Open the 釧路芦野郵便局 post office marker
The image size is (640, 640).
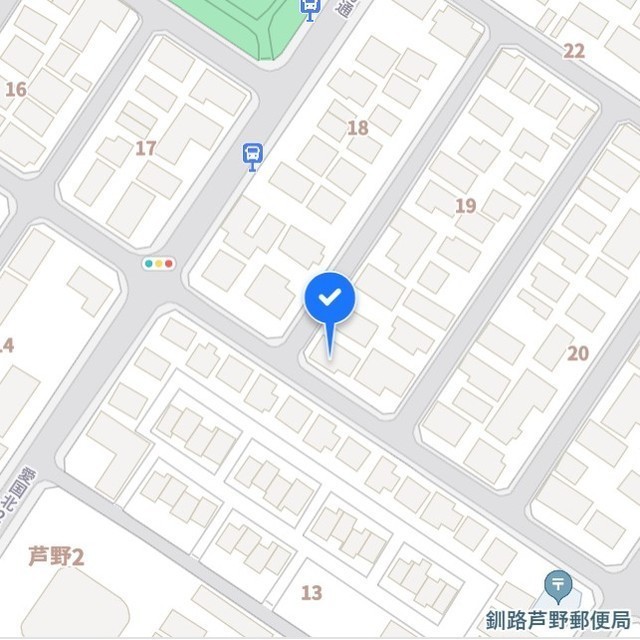pos(558,584)
